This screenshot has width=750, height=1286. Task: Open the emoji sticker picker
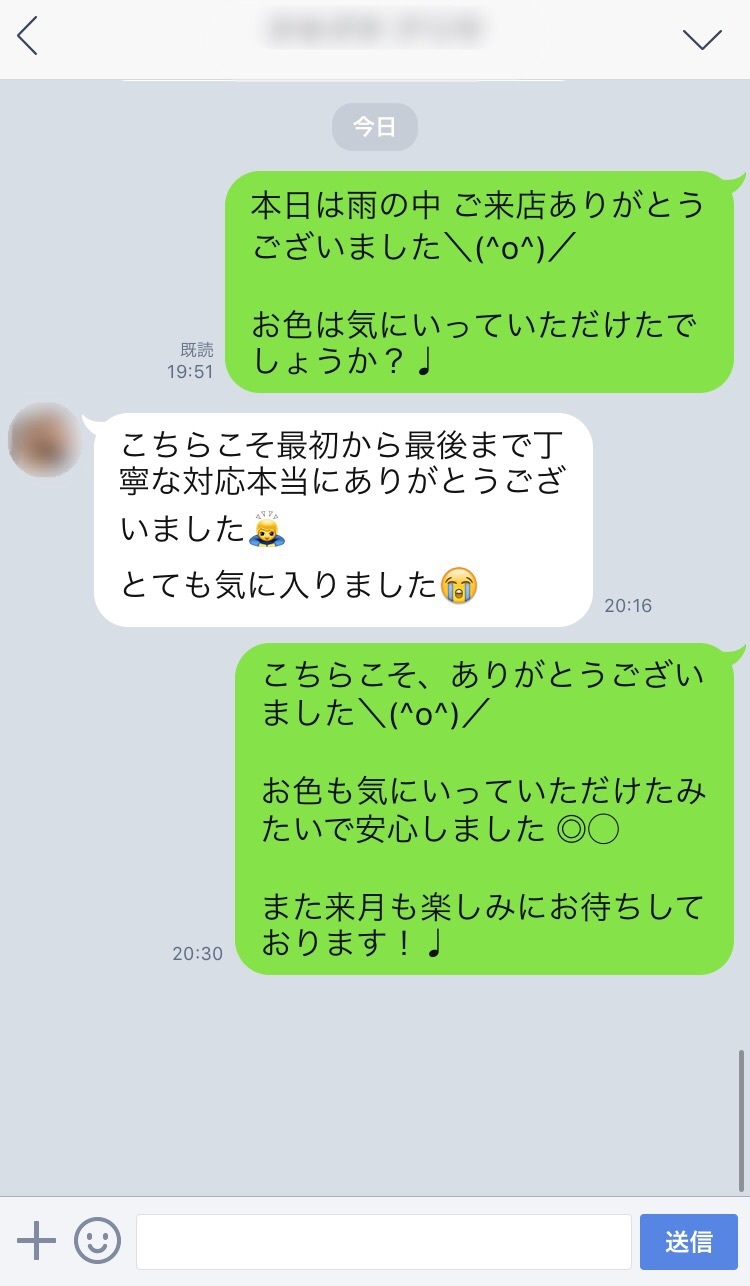tap(97, 1241)
